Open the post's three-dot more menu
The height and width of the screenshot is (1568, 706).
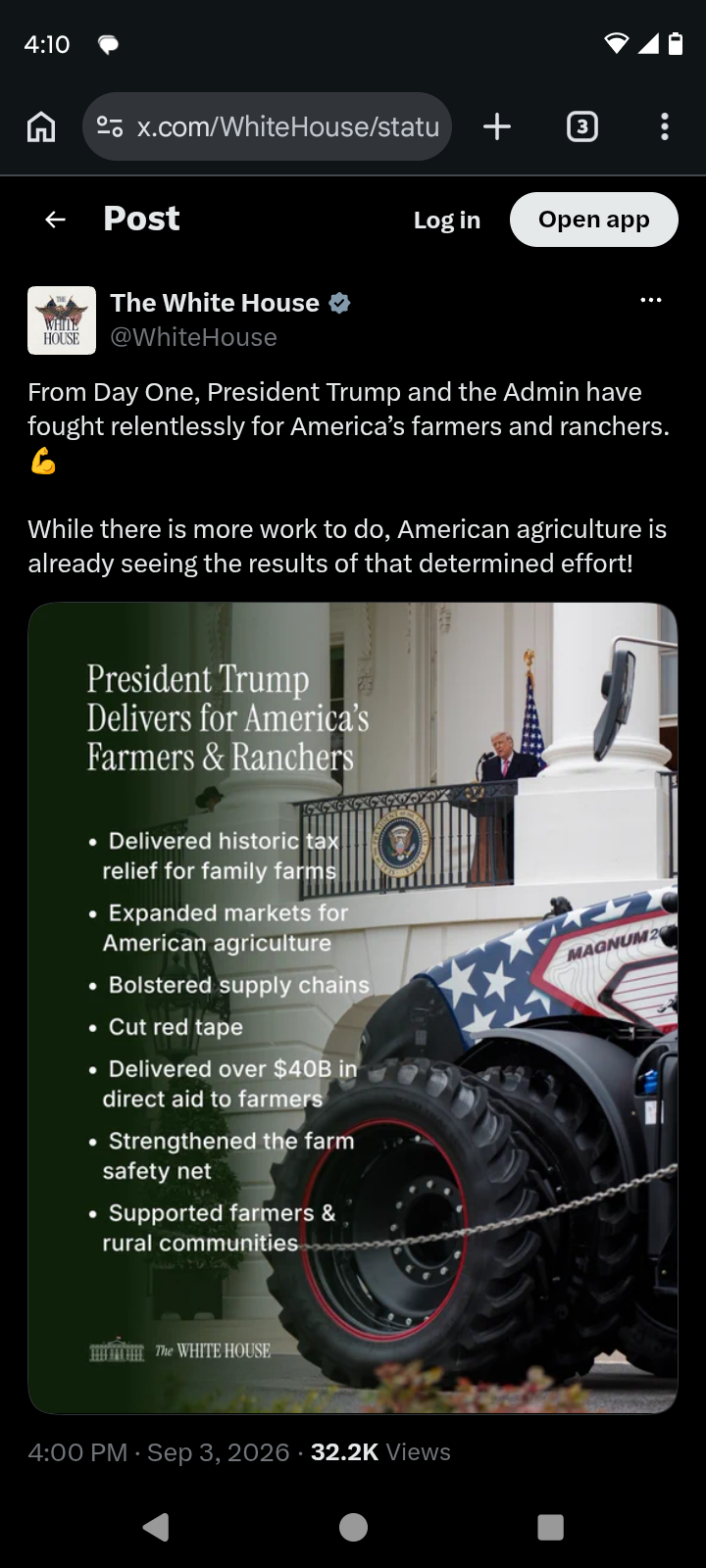[x=650, y=301]
